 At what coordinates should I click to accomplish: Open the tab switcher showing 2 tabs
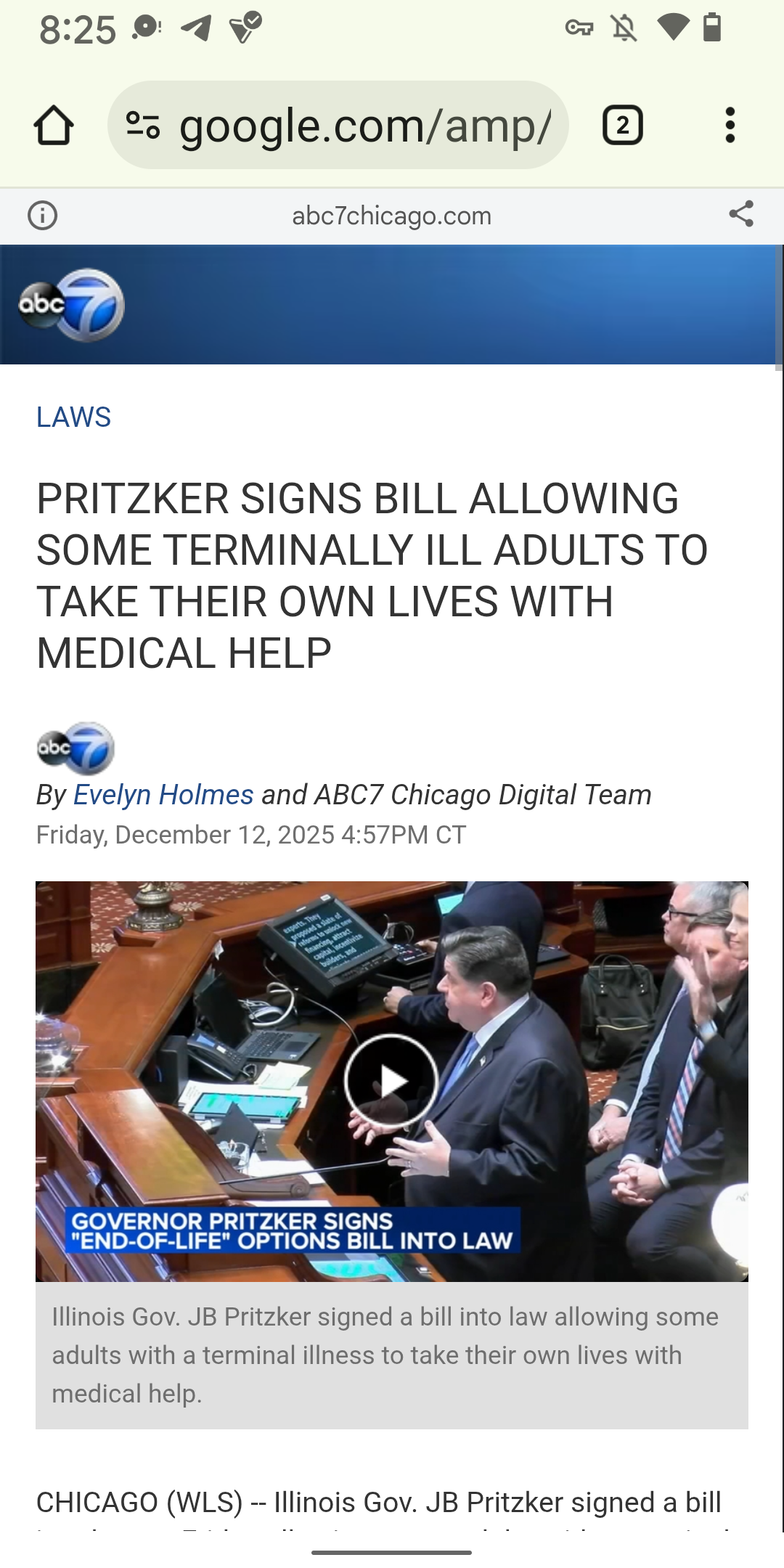(622, 126)
